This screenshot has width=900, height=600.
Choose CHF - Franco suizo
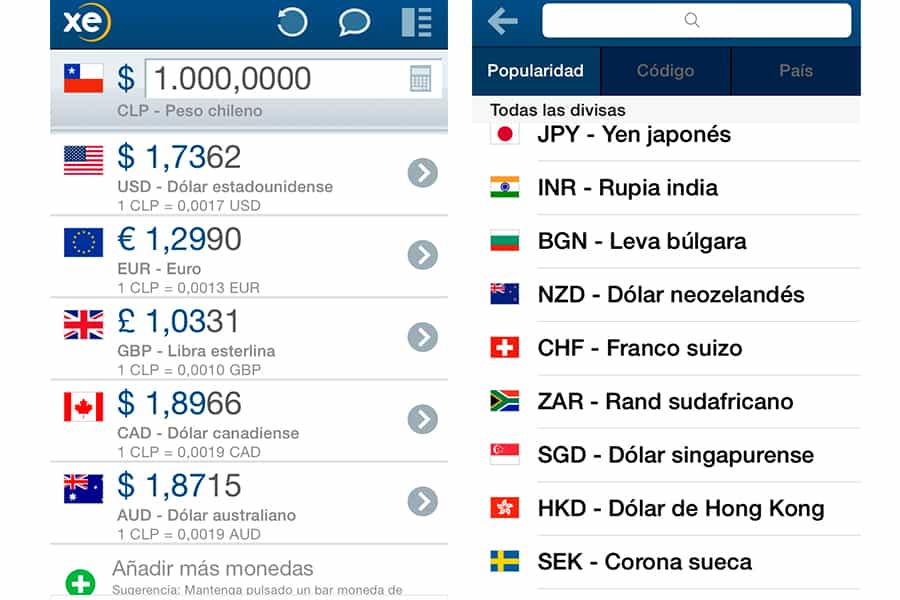tap(639, 348)
